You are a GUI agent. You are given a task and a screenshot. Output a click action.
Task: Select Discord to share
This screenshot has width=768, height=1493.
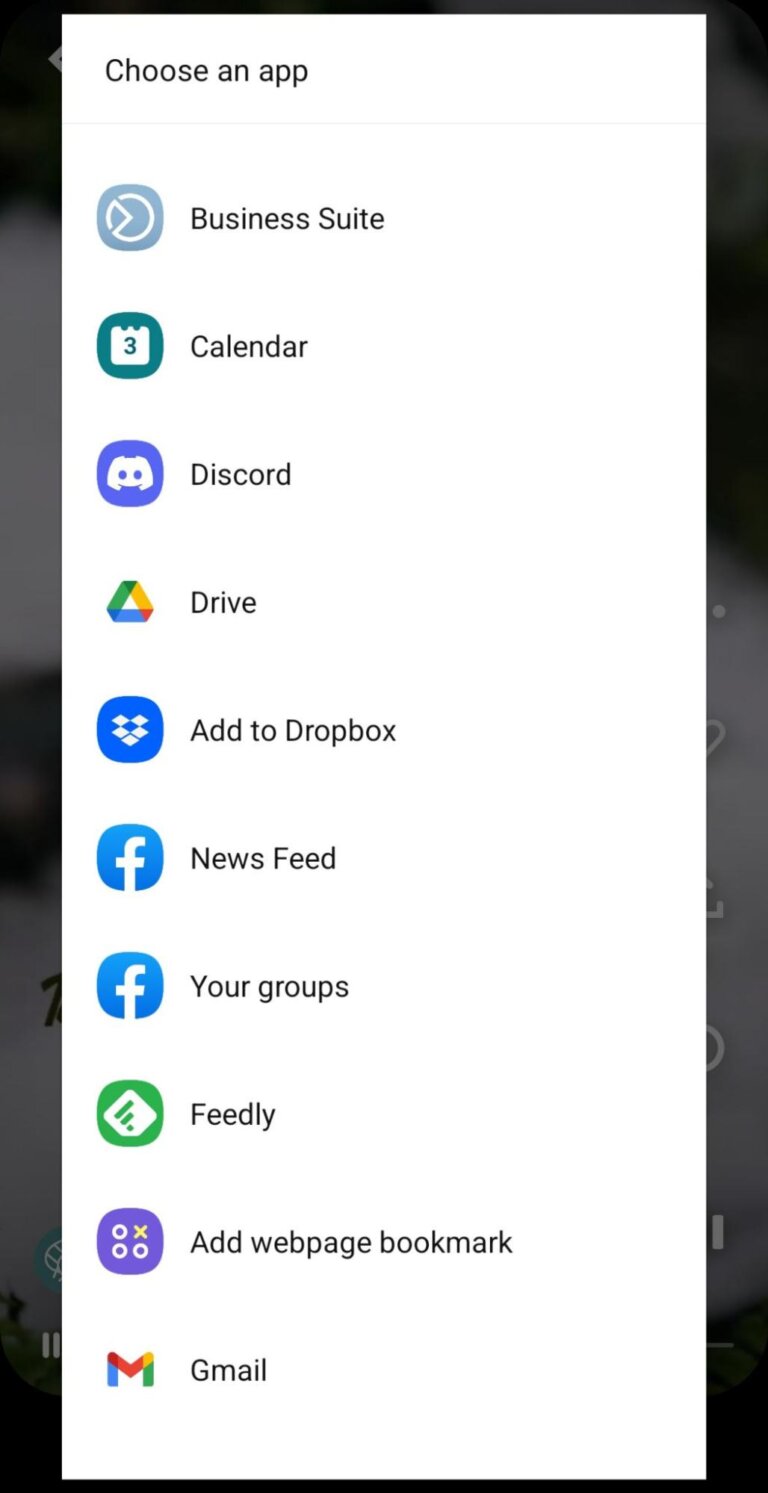[x=240, y=474]
